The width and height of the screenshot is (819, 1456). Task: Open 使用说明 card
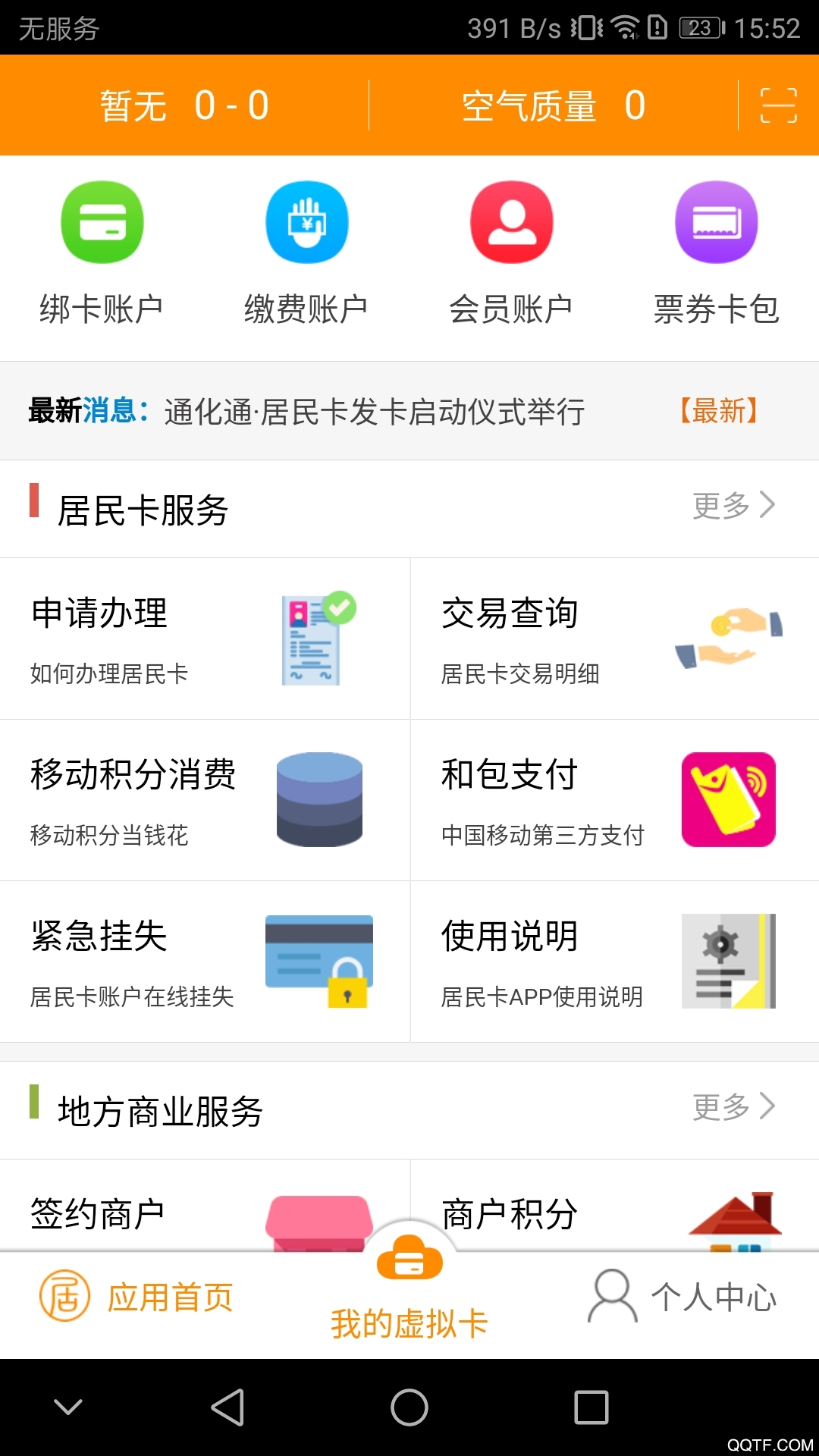coord(615,962)
